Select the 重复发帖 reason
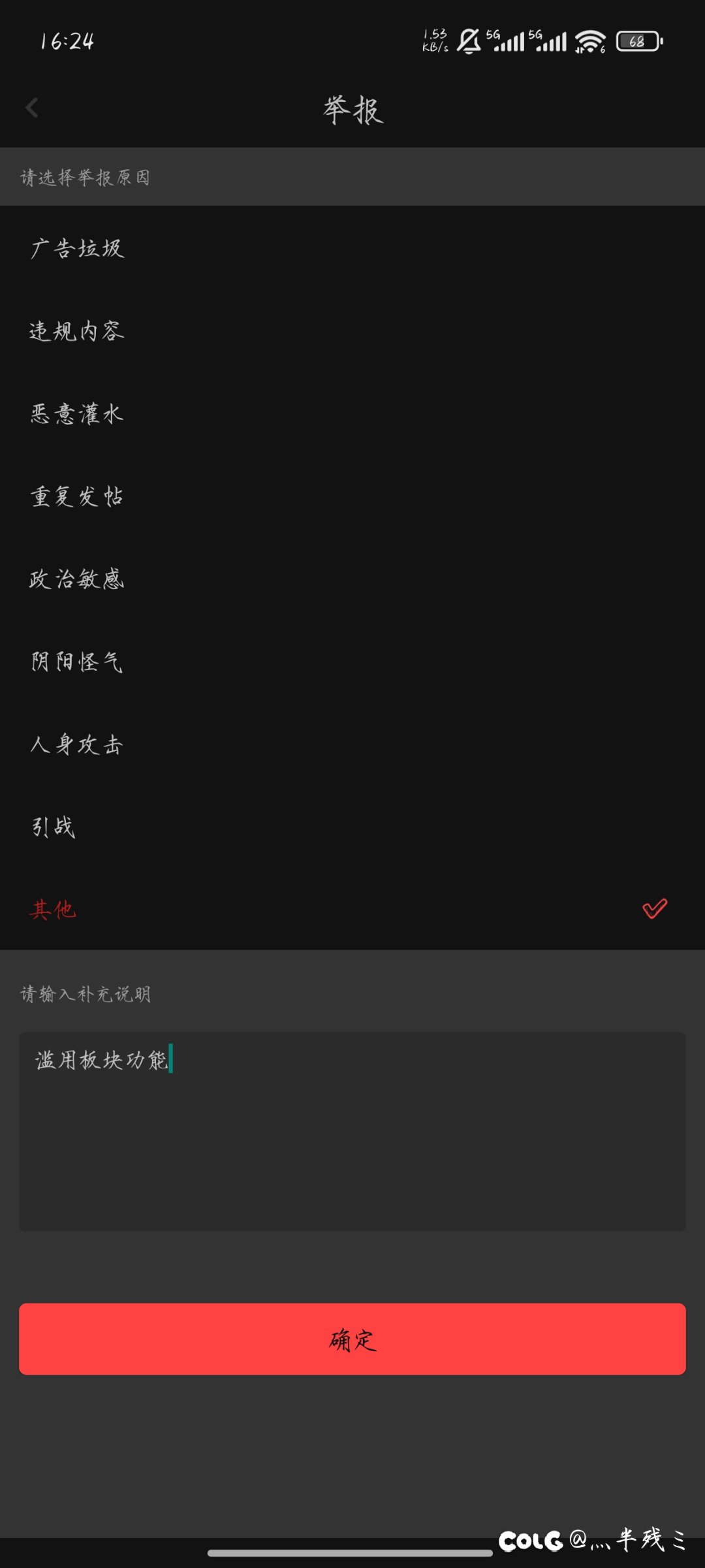The image size is (705, 1568). [x=352, y=496]
